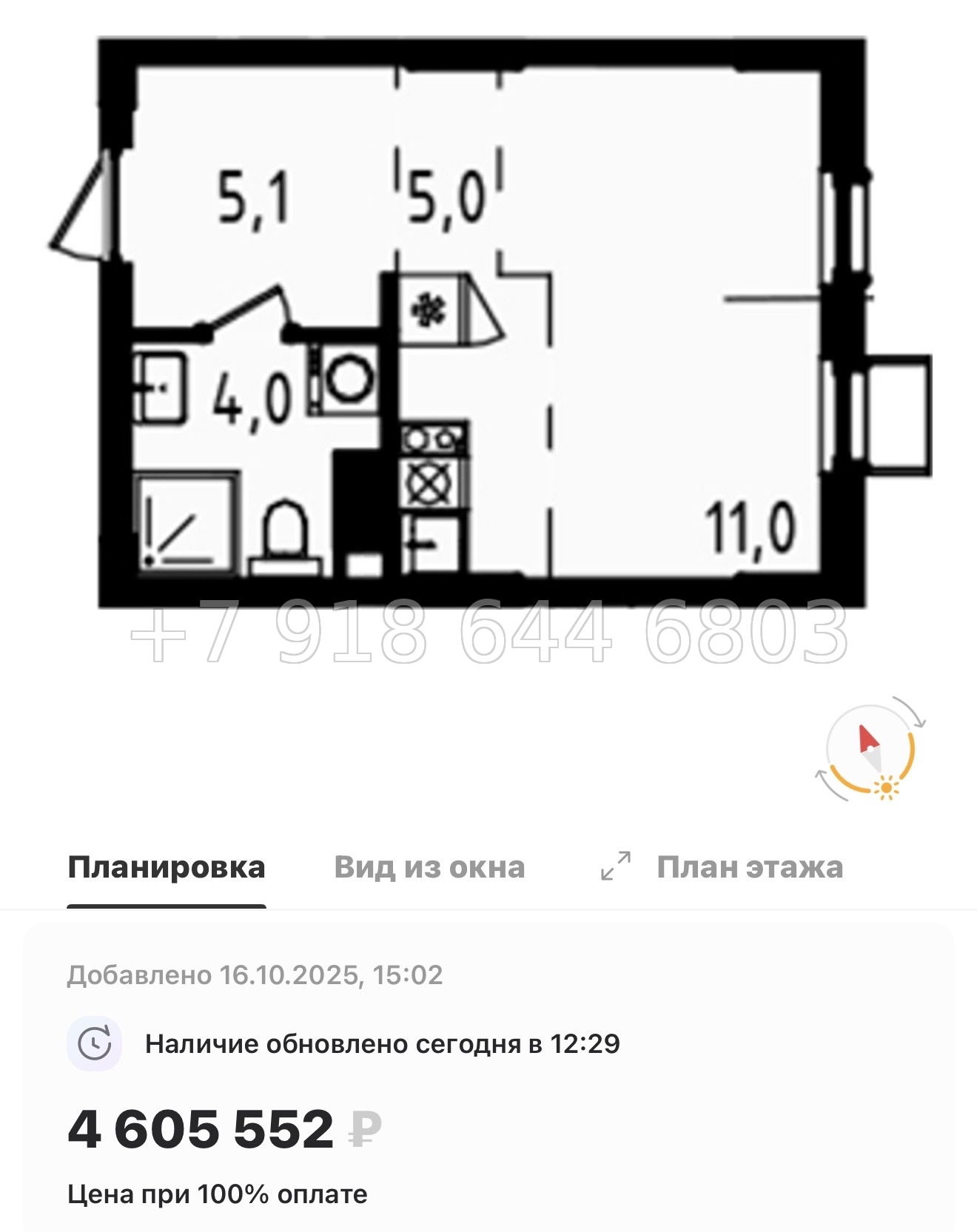Screen dimensions: 977x1232
Task: Click the shower cabin icon on floor plan
Action: [187, 524]
